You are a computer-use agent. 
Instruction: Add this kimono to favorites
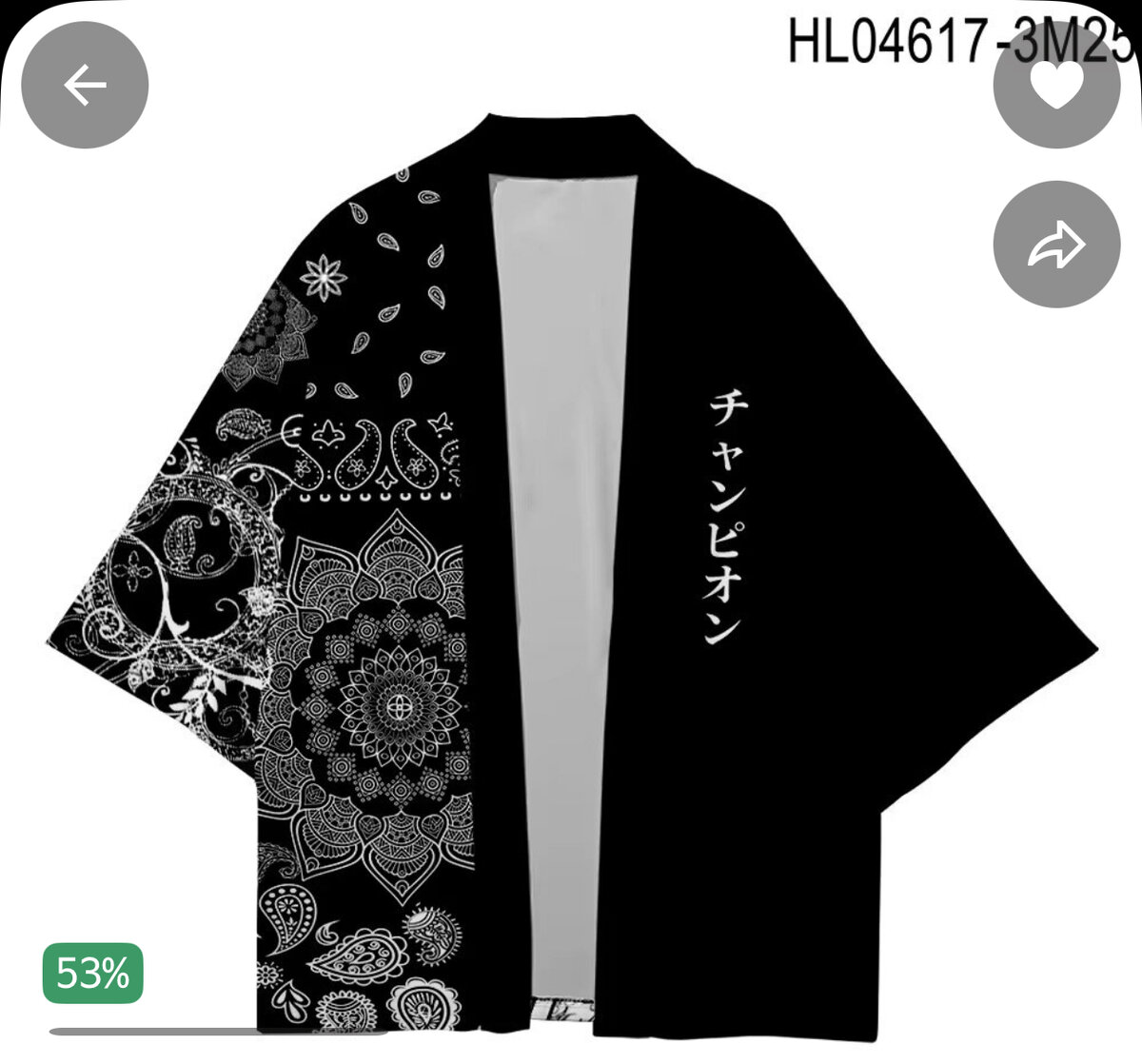click(x=1056, y=88)
